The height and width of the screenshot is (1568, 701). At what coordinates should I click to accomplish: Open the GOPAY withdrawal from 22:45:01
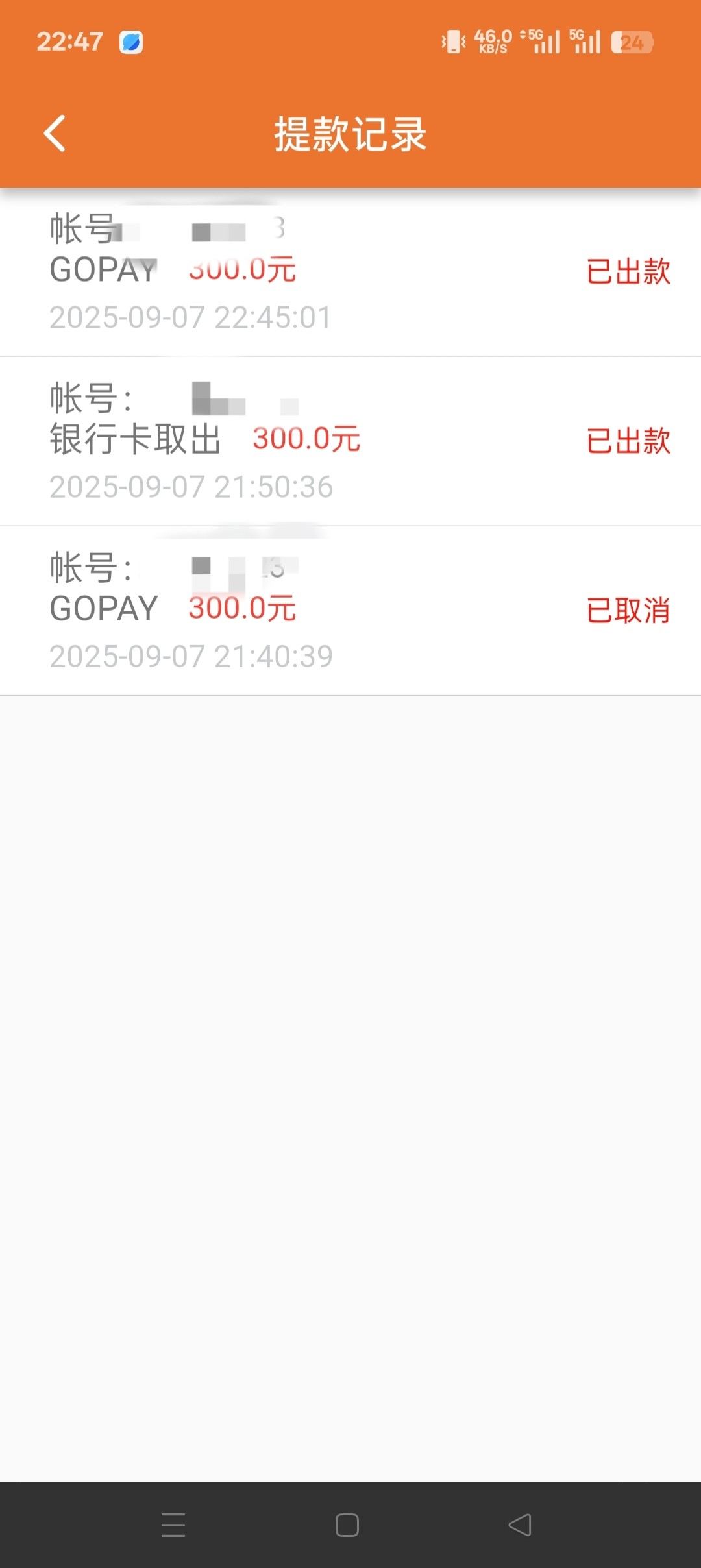[350, 273]
